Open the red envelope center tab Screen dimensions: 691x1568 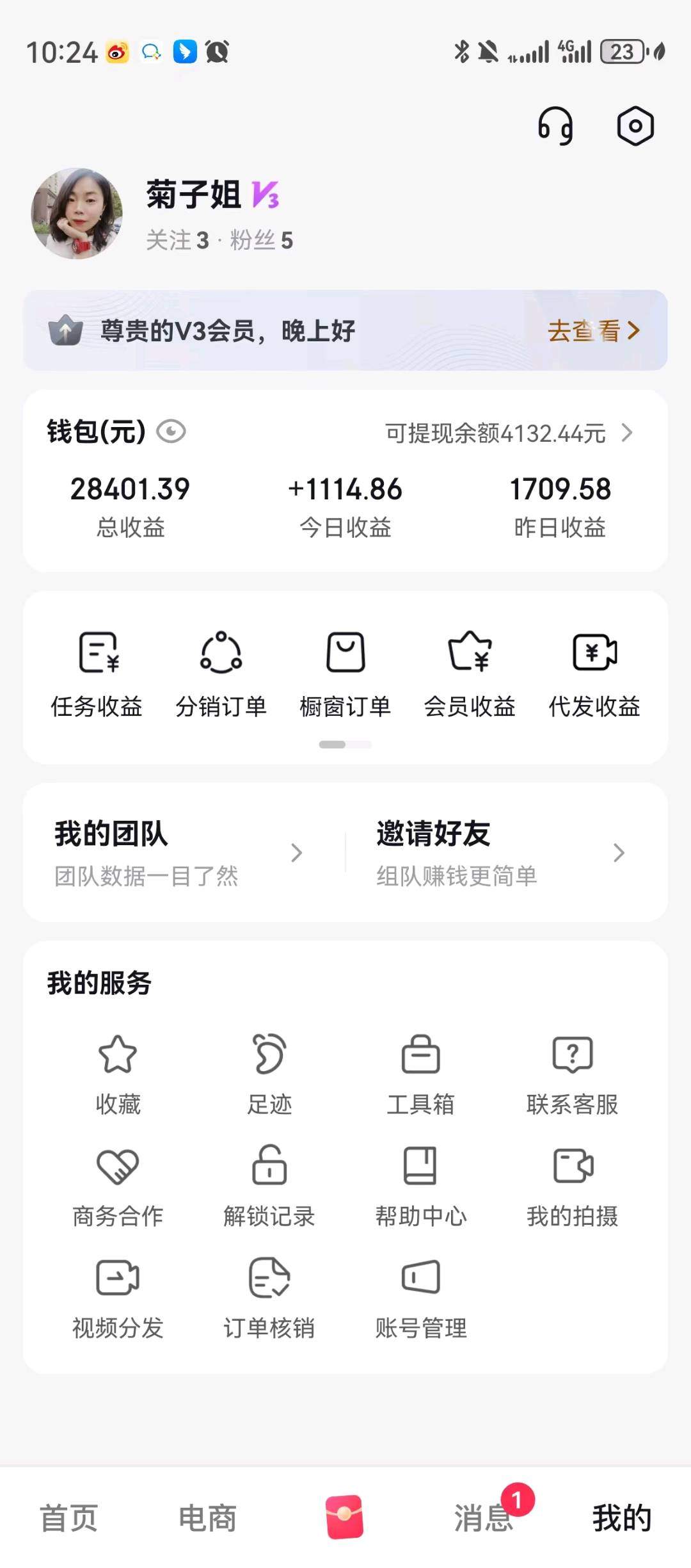pos(345,1517)
